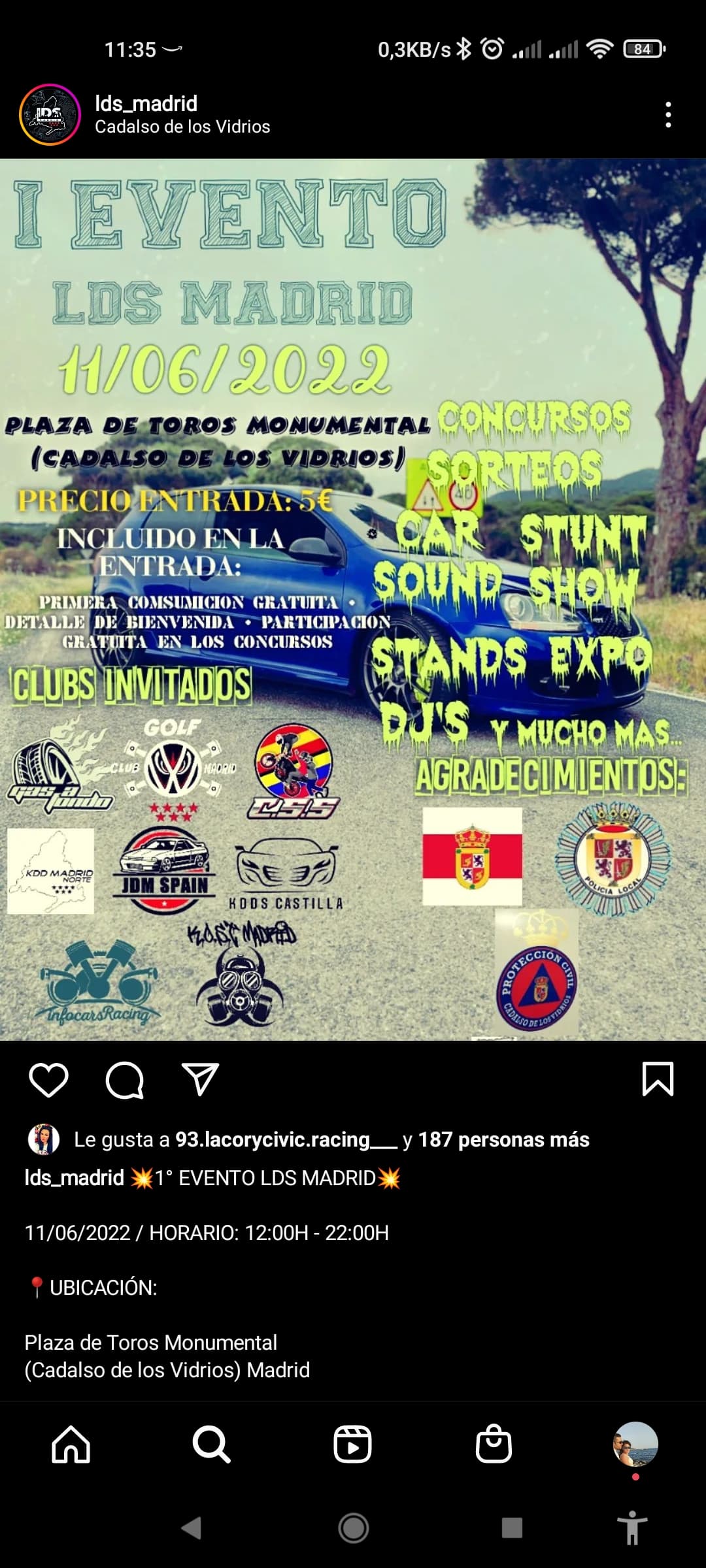The height and width of the screenshot is (1568, 706).
Task: Go to the Home feed tab
Action: (71, 1443)
